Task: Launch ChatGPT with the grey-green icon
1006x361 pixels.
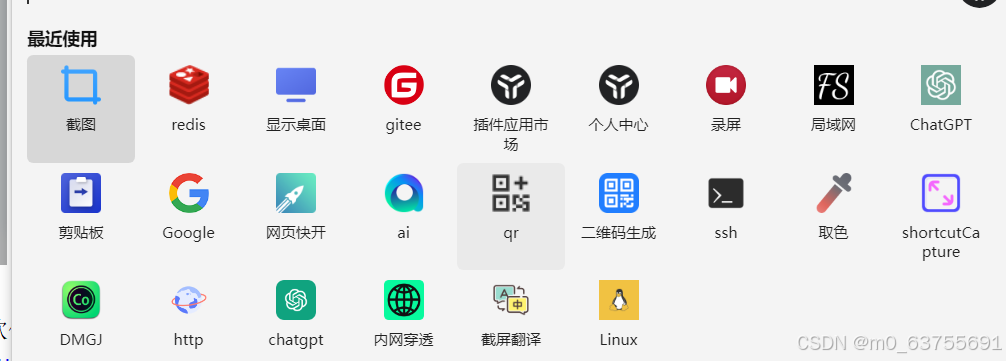Action: click(941, 108)
